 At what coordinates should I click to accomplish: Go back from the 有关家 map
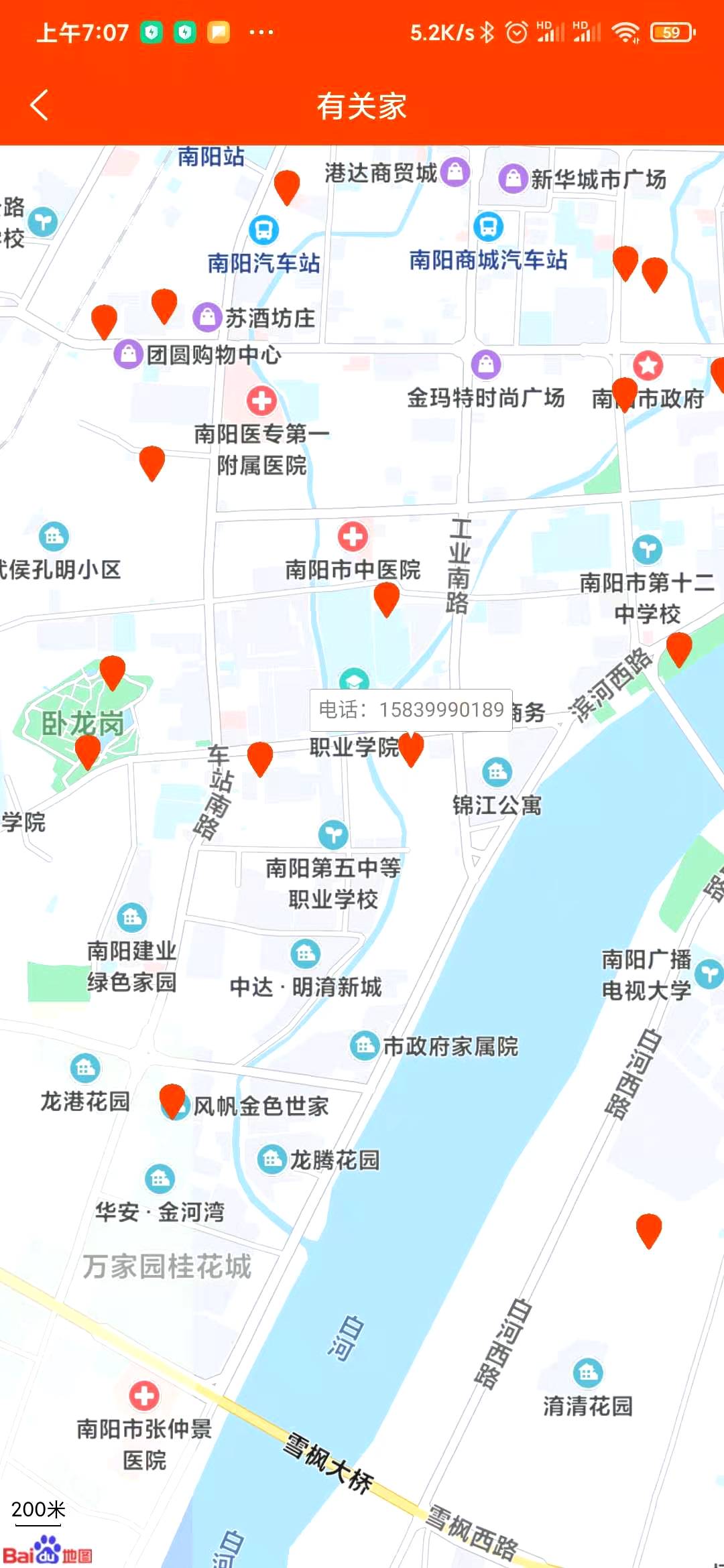point(40,105)
